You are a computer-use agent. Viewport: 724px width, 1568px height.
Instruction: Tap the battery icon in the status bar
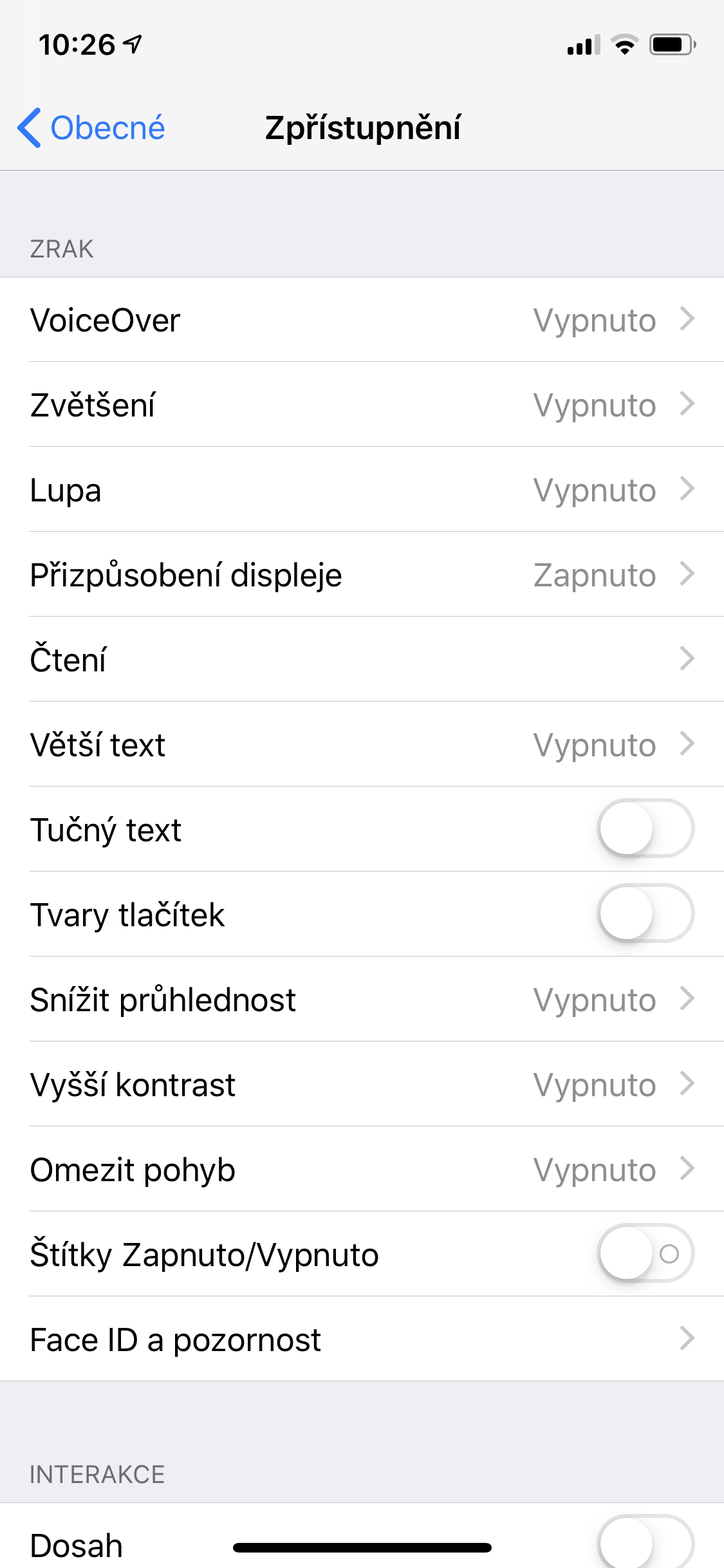click(x=669, y=45)
